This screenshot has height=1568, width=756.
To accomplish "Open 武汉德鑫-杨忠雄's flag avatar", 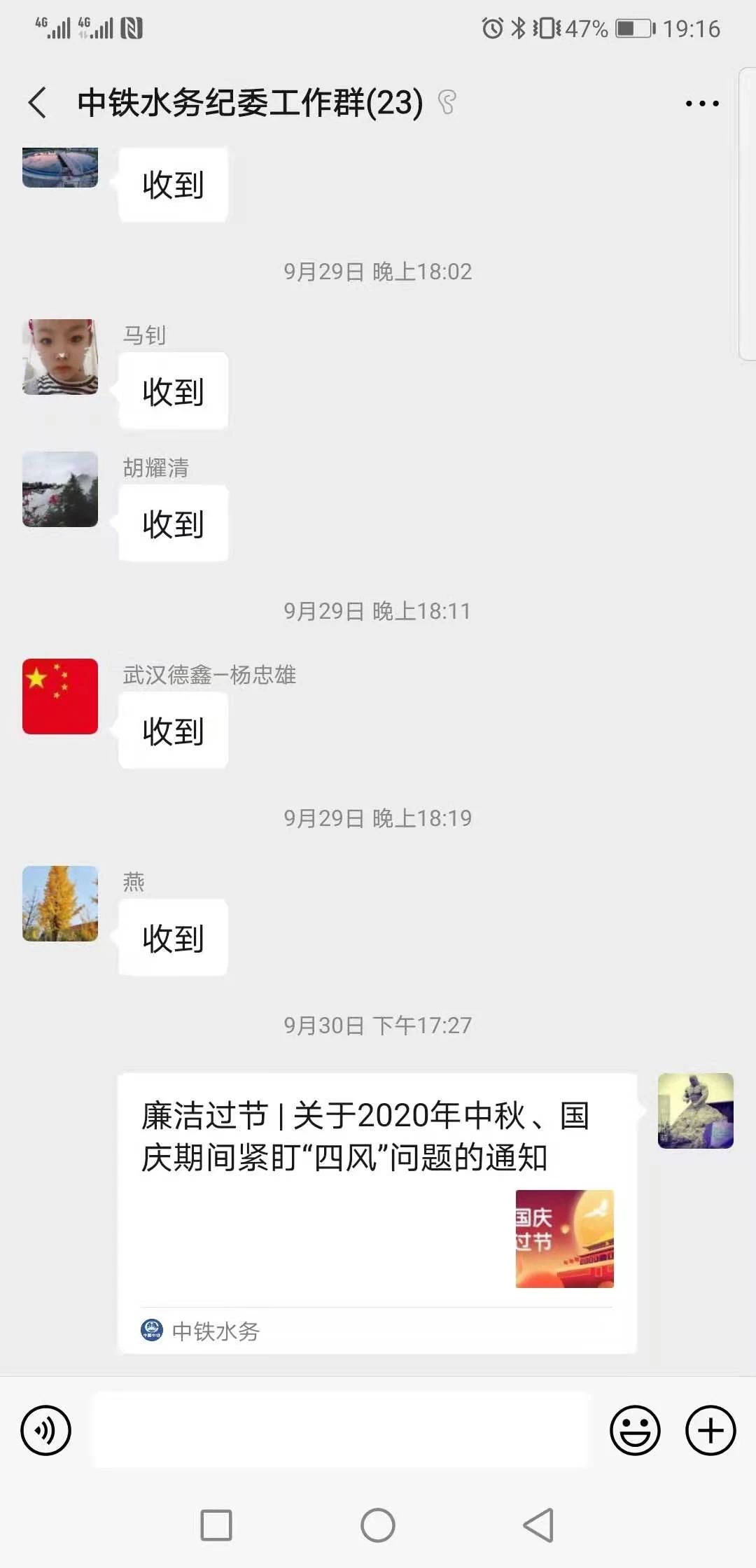I will [x=60, y=696].
